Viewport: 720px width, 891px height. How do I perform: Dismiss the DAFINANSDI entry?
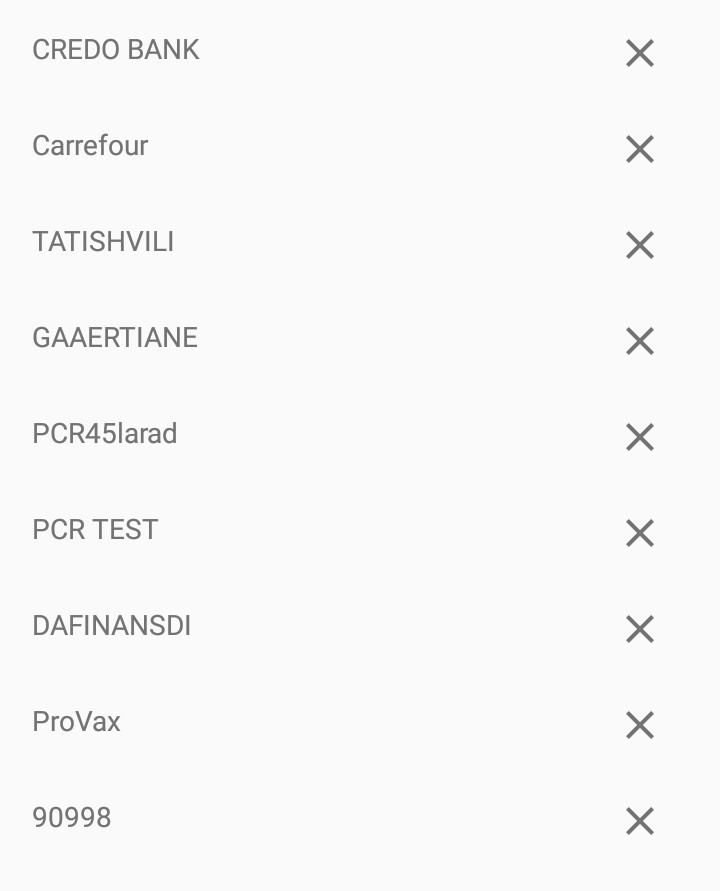click(x=639, y=629)
